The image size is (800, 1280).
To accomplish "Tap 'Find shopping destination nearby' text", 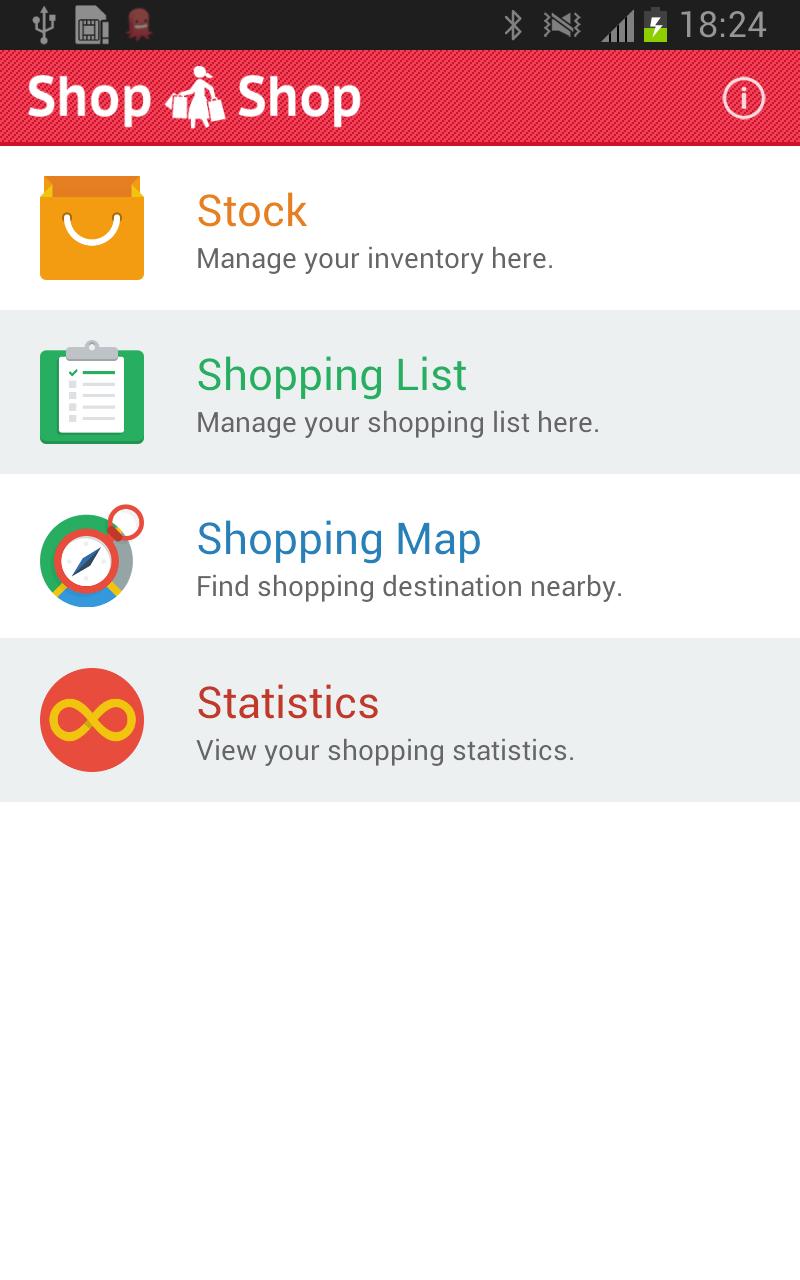I will tap(408, 587).
